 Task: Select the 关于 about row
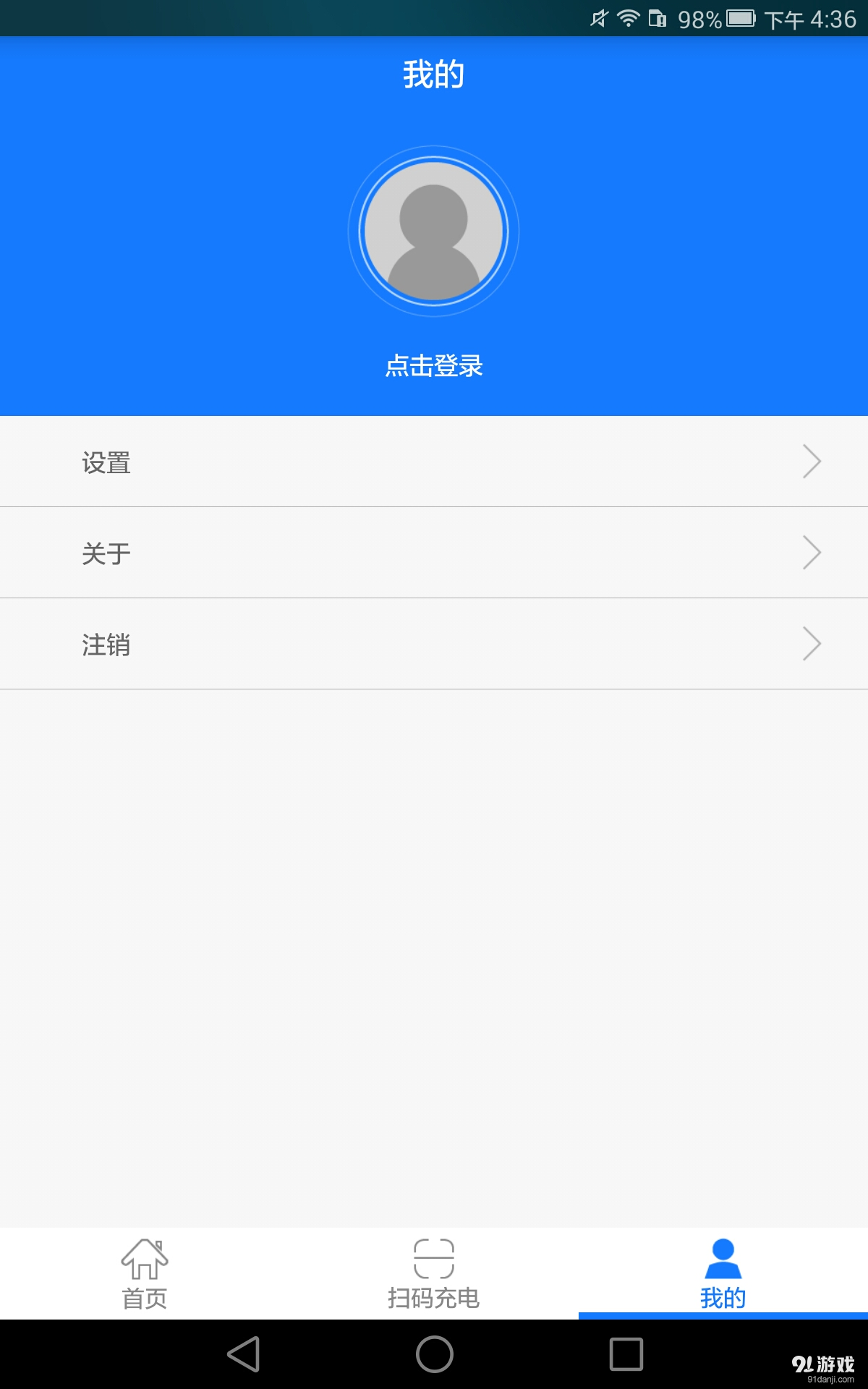[434, 552]
